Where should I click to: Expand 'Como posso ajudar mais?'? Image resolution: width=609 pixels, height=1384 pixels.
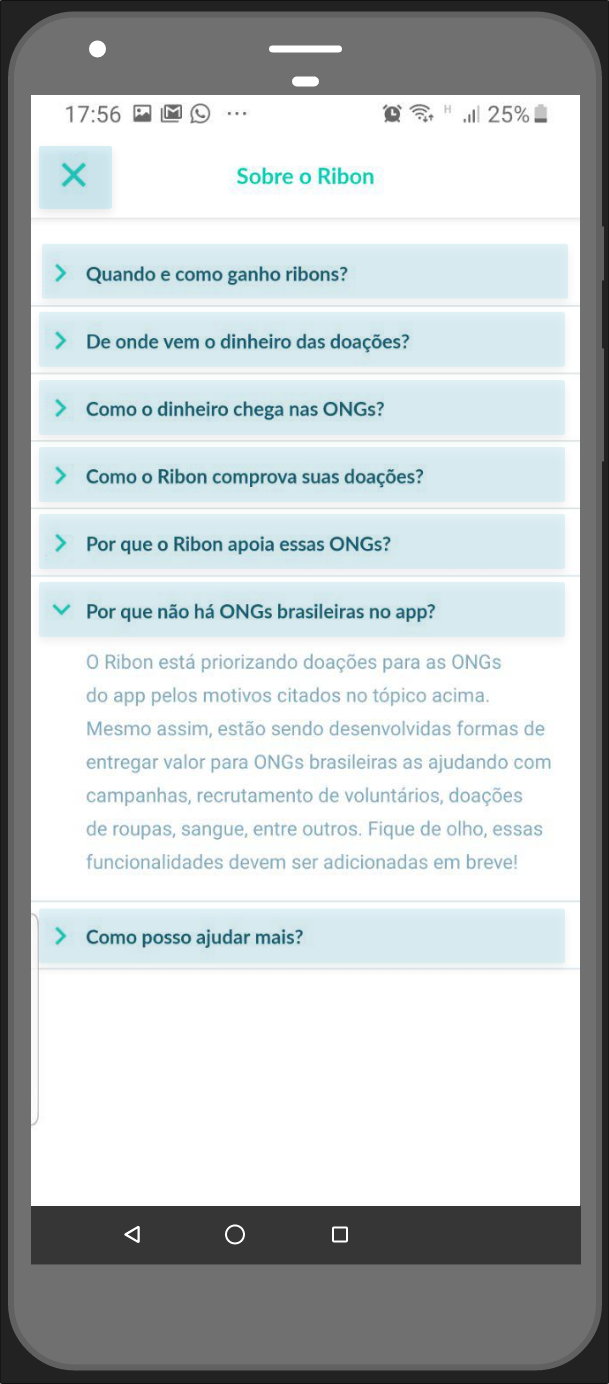[x=302, y=936]
